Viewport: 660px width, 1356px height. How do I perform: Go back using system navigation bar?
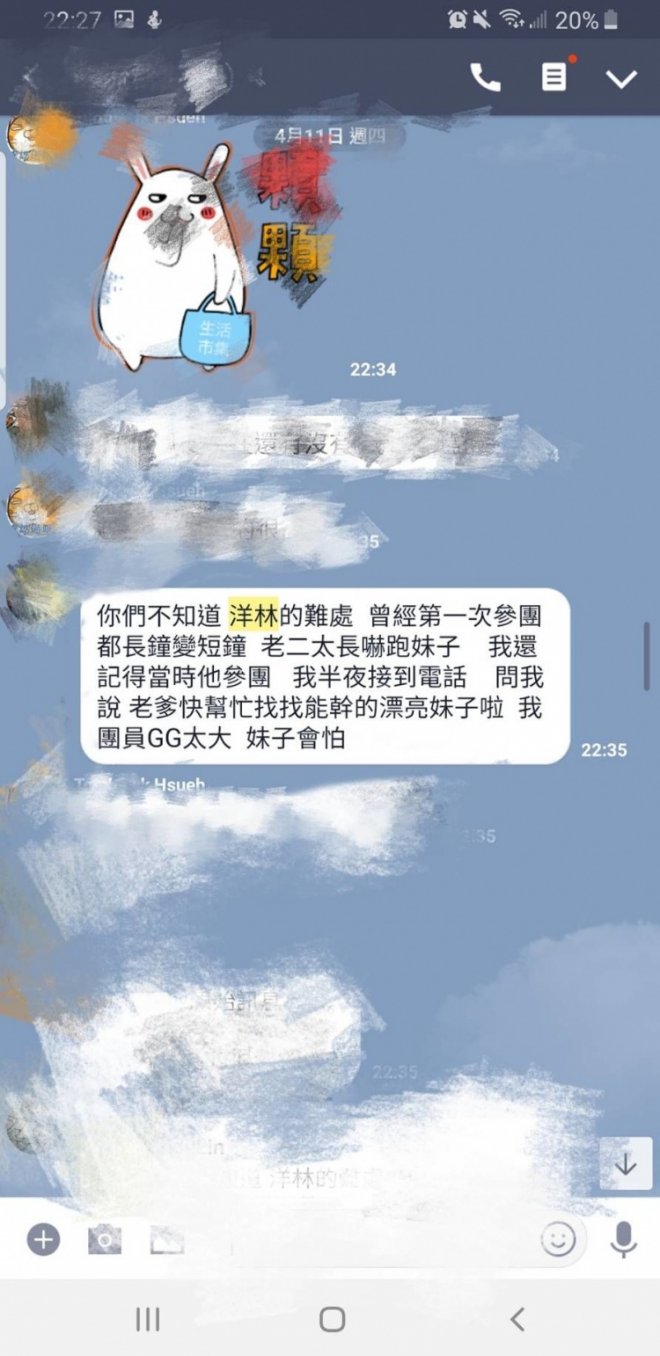pos(516,1320)
